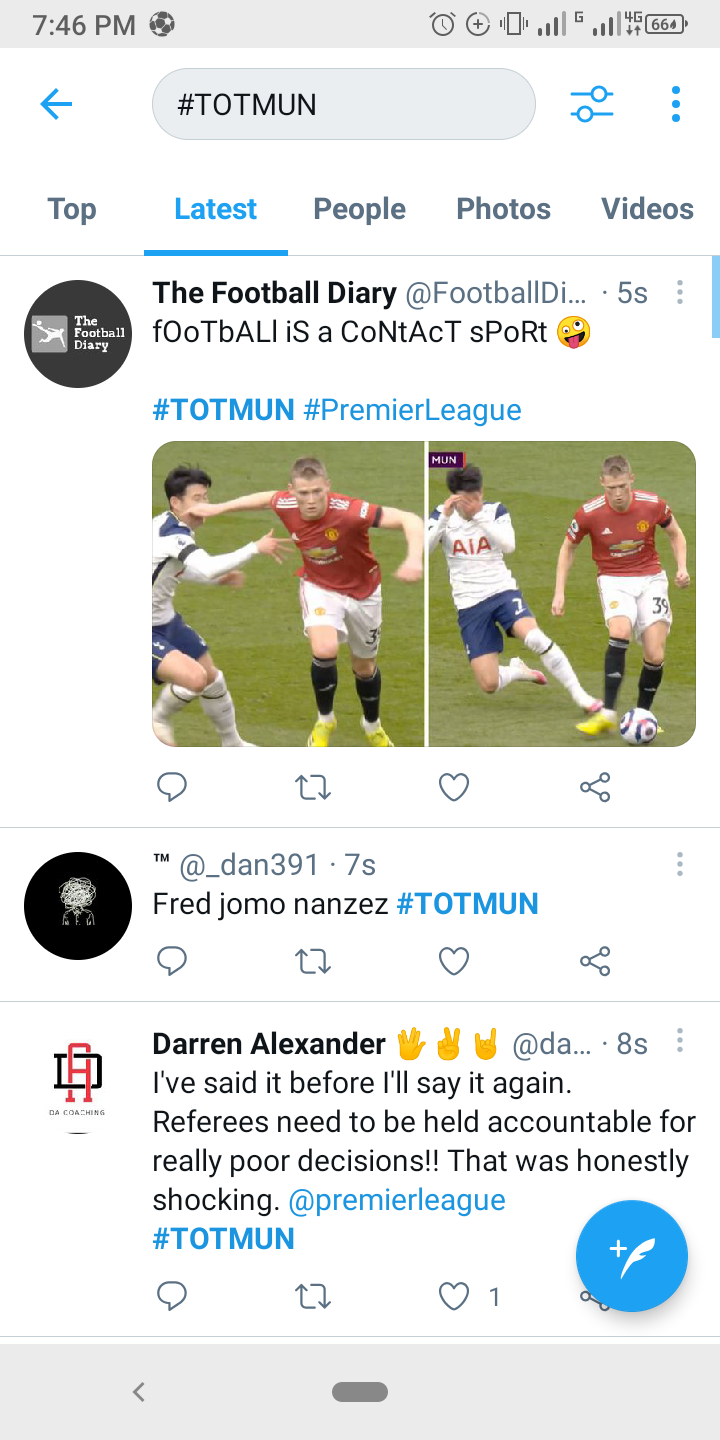Compose a new tweet with the floating button
This screenshot has height=1440, width=720.
tap(632, 1255)
